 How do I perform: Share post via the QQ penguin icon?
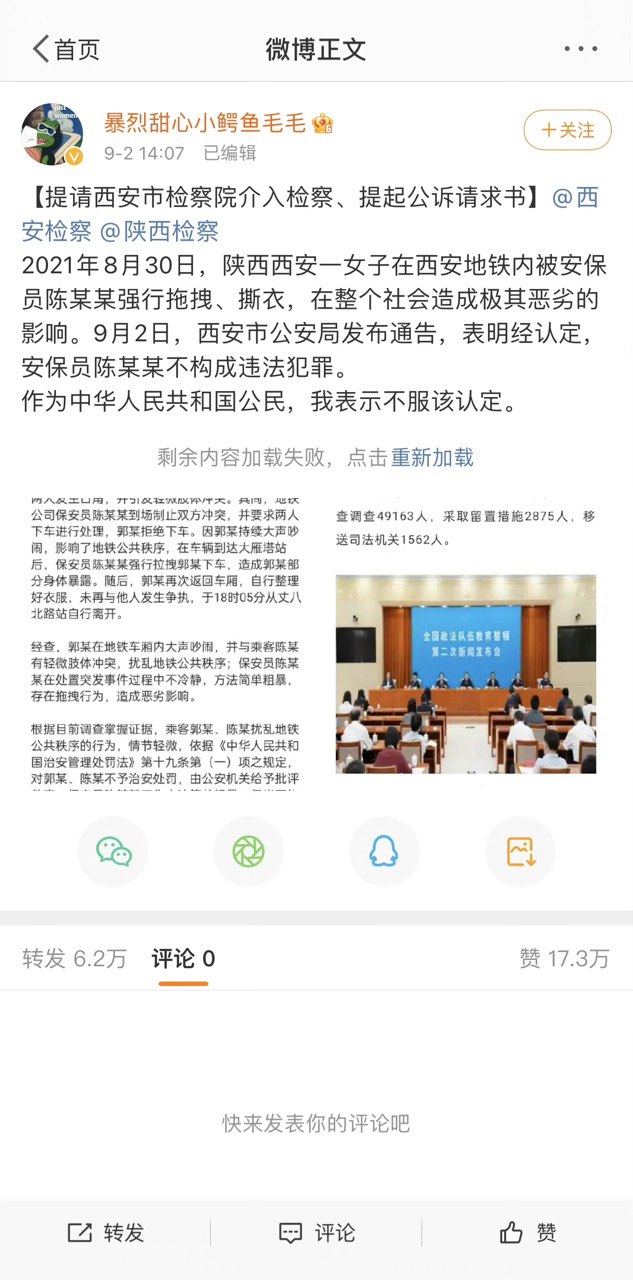click(384, 851)
